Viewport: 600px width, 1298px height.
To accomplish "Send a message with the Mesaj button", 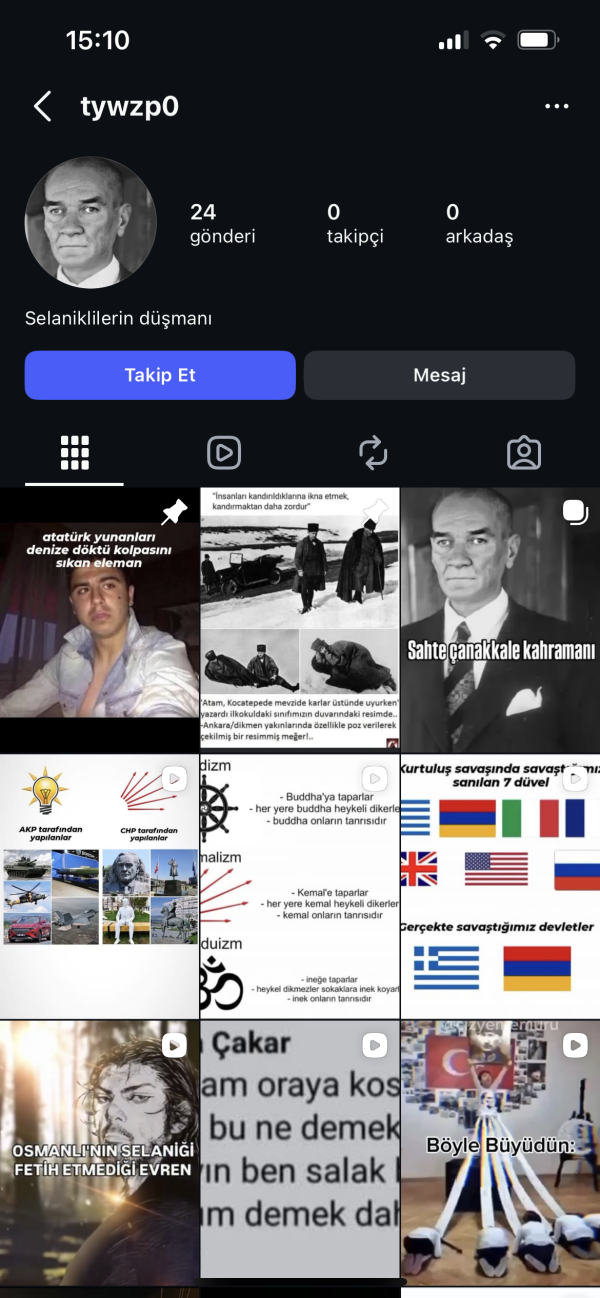I will [440, 375].
